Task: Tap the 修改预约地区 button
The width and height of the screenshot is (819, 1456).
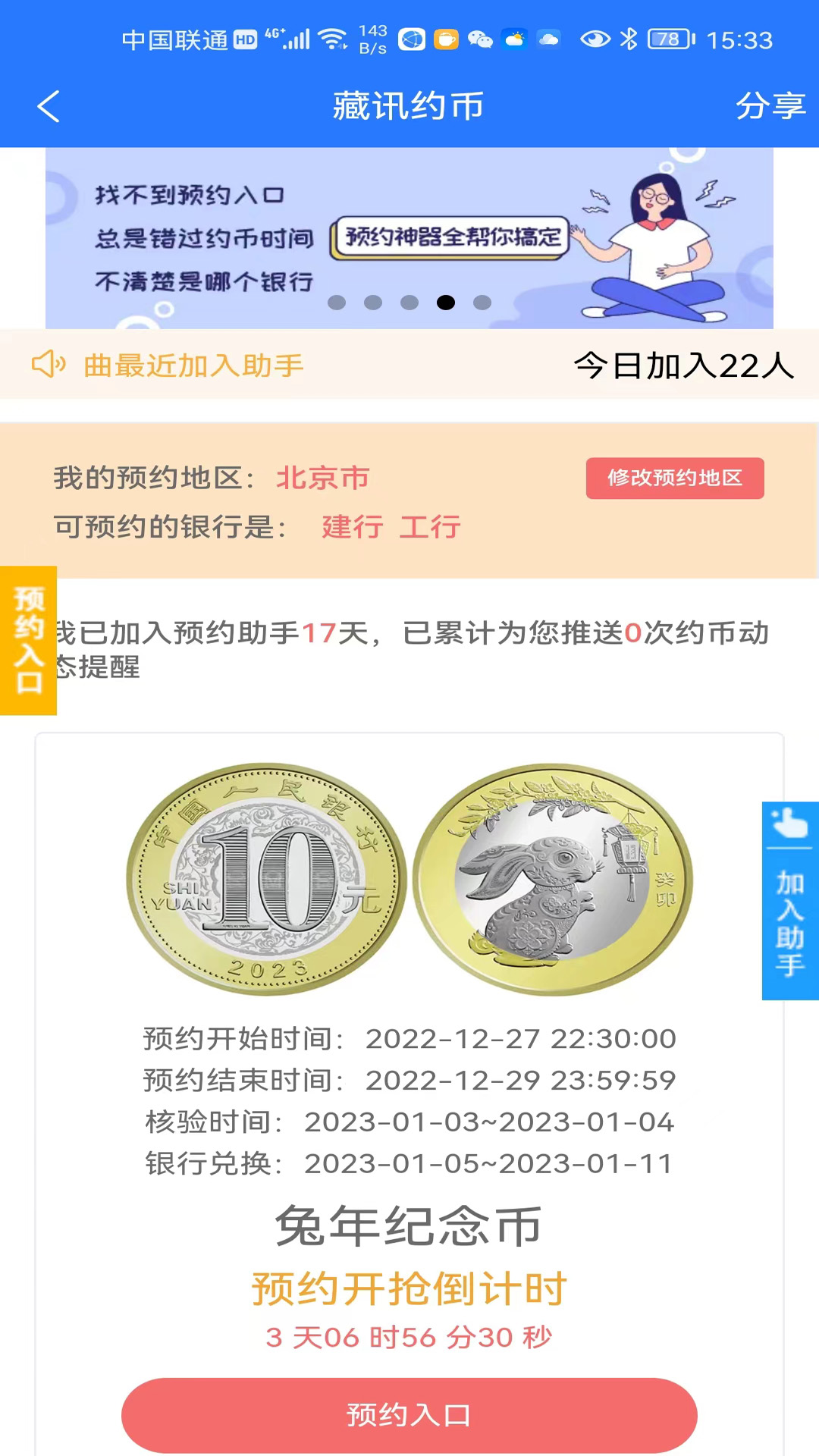Action: pyautogui.click(x=674, y=478)
